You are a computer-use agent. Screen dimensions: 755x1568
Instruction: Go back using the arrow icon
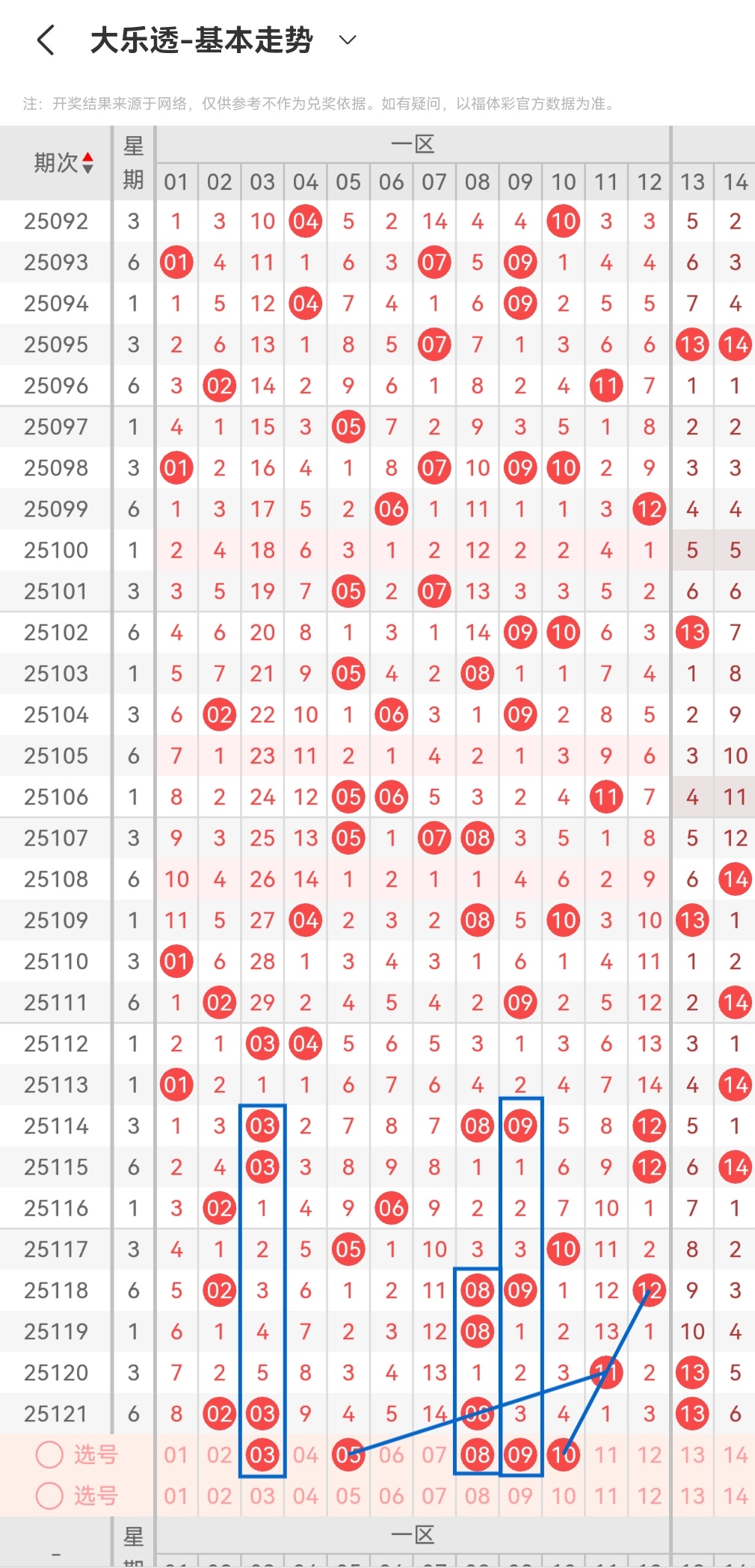[46, 40]
